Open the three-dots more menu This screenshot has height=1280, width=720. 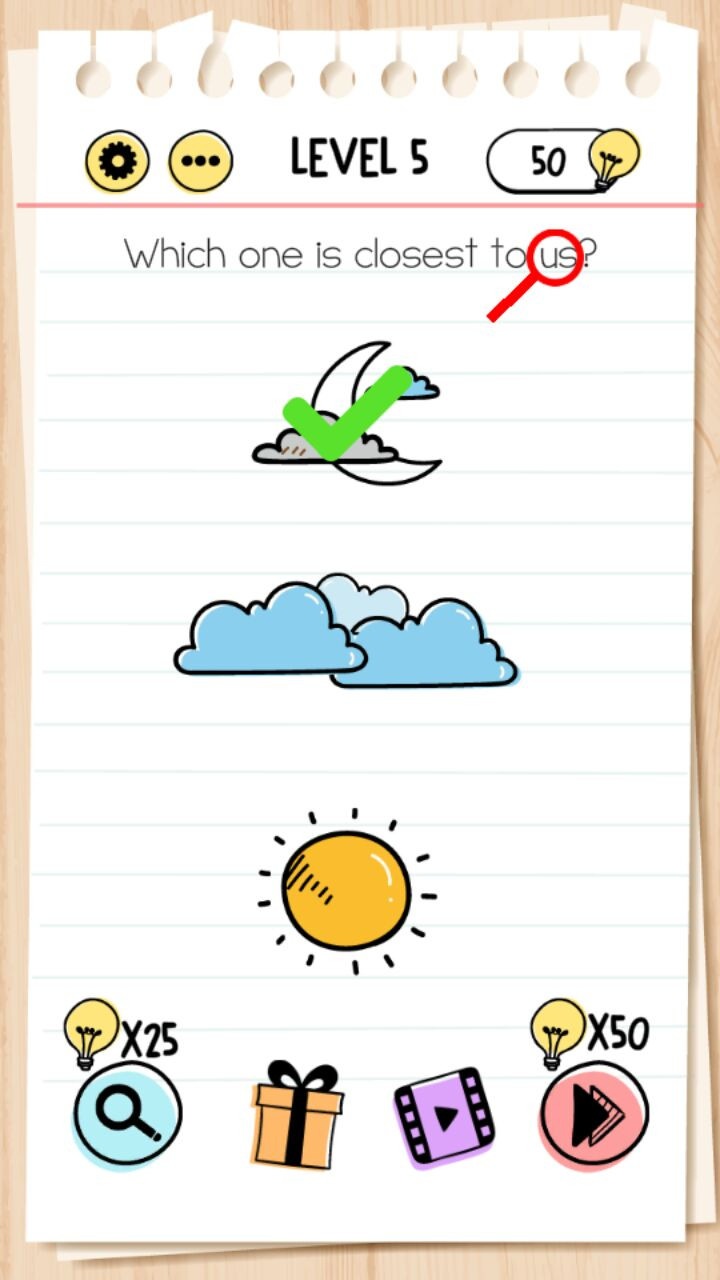pyautogui.click(x=200, y=162)
